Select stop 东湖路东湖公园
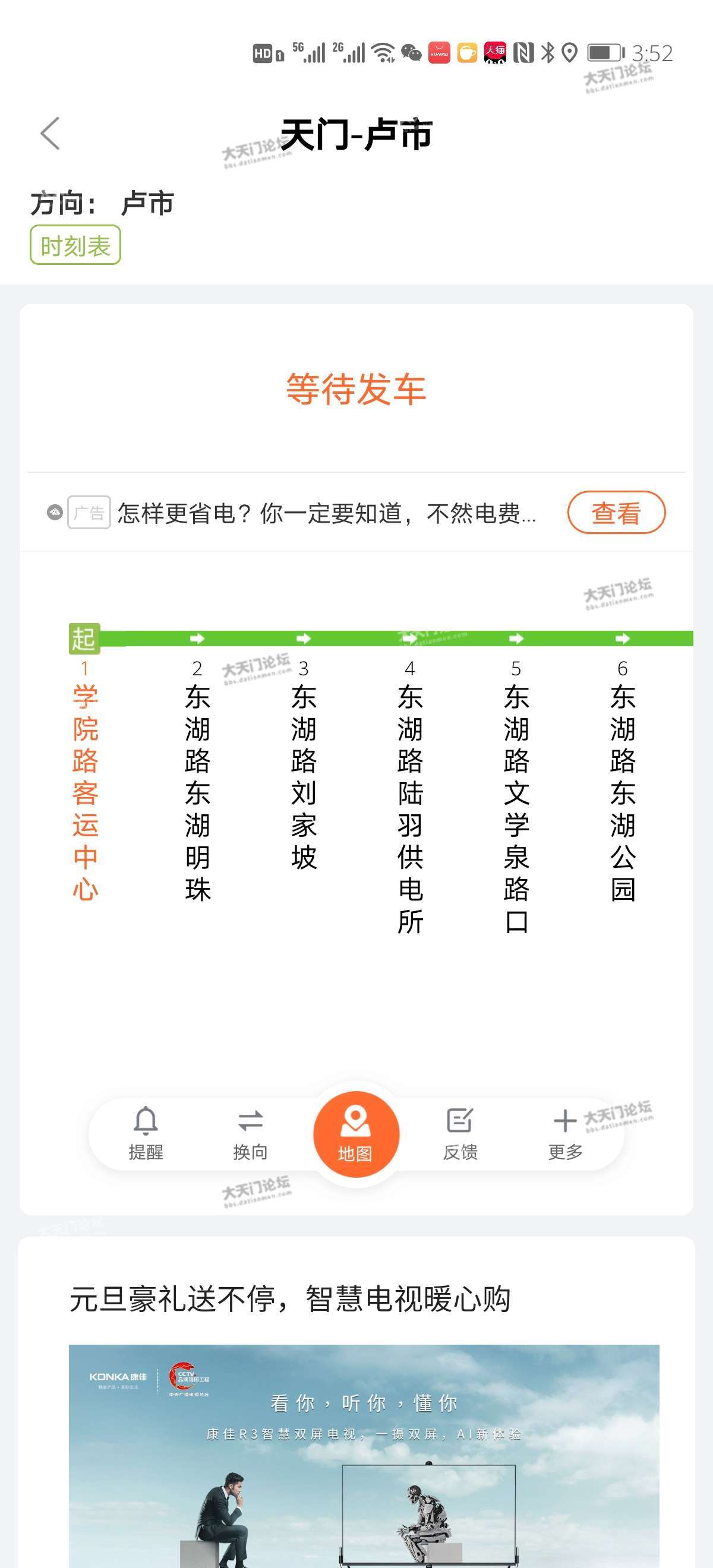 [x=622, y=791]
